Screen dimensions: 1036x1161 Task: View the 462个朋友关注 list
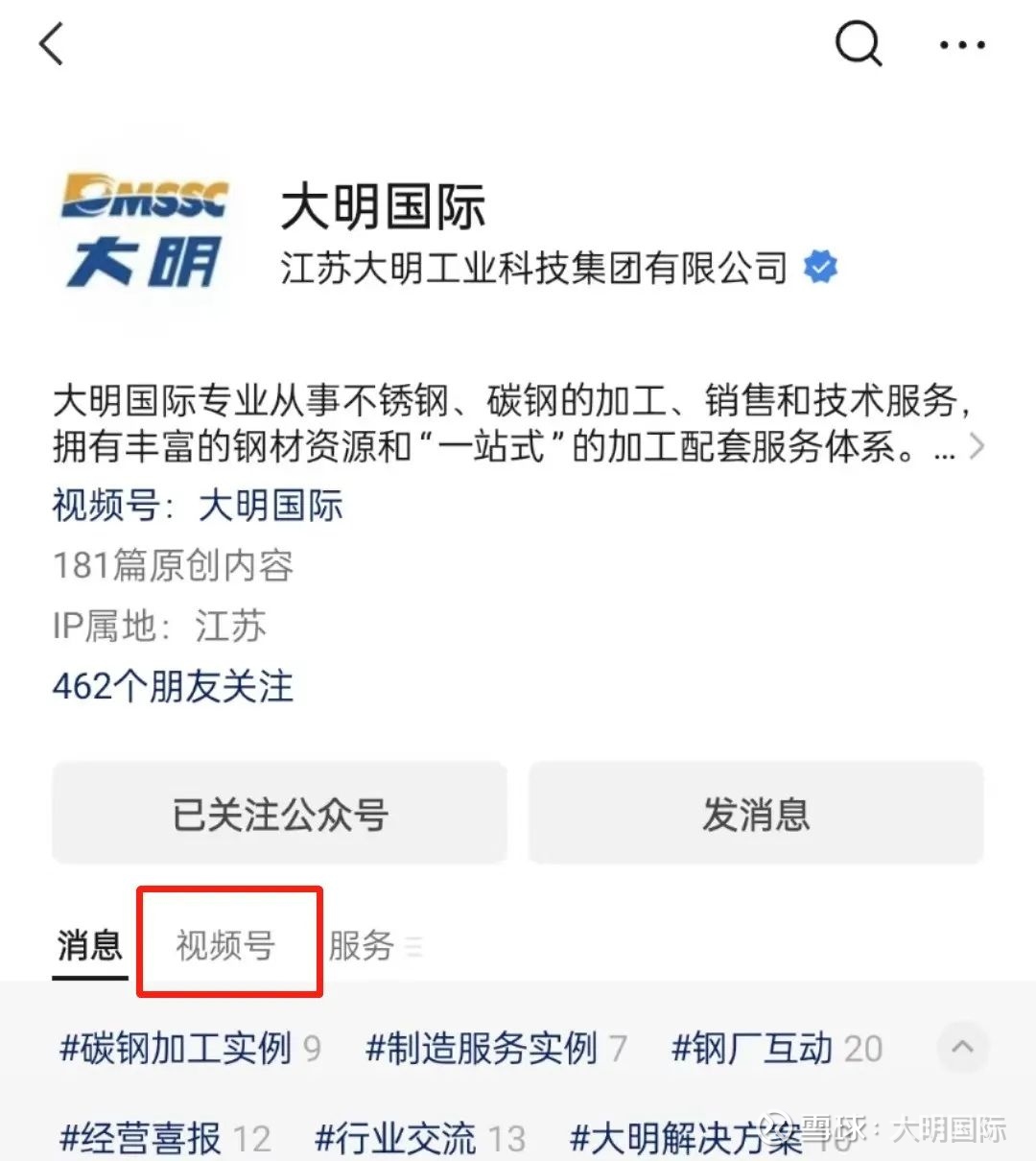(x=173, y=687)
